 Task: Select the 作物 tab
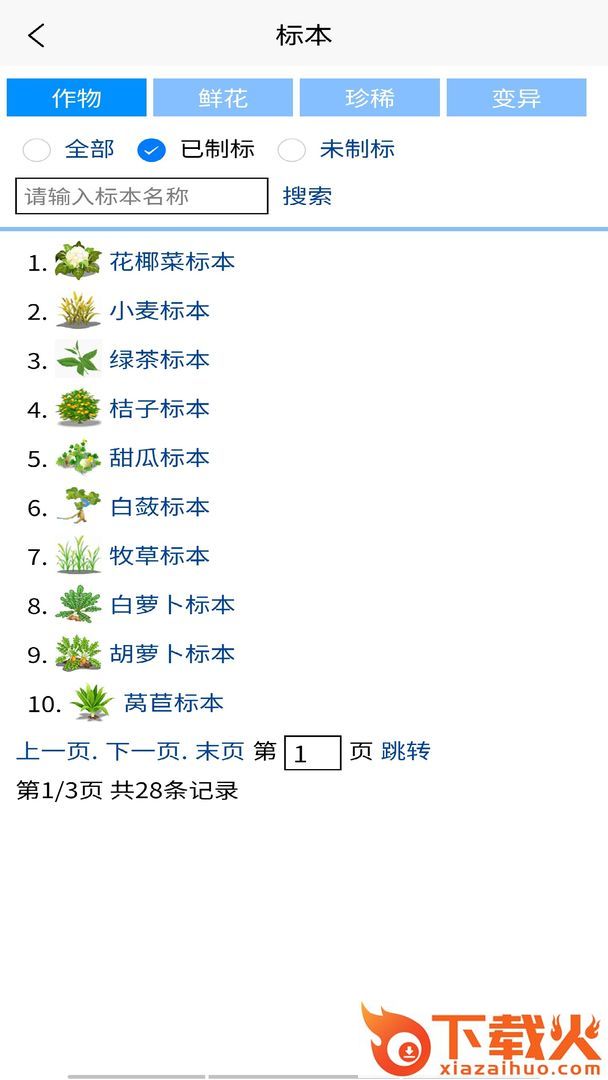point(77,98)
